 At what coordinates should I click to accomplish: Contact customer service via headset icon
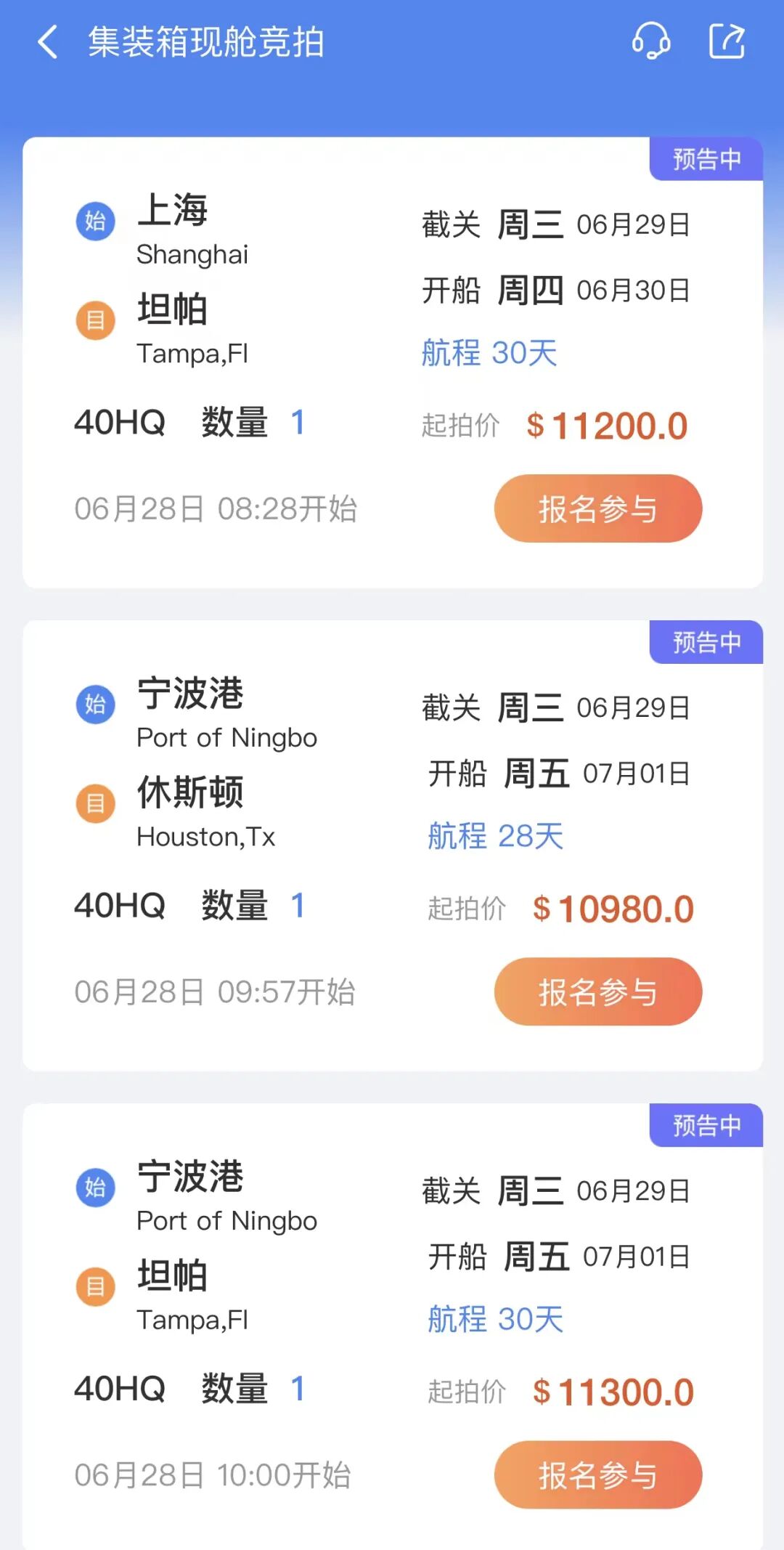pos(651,41)
